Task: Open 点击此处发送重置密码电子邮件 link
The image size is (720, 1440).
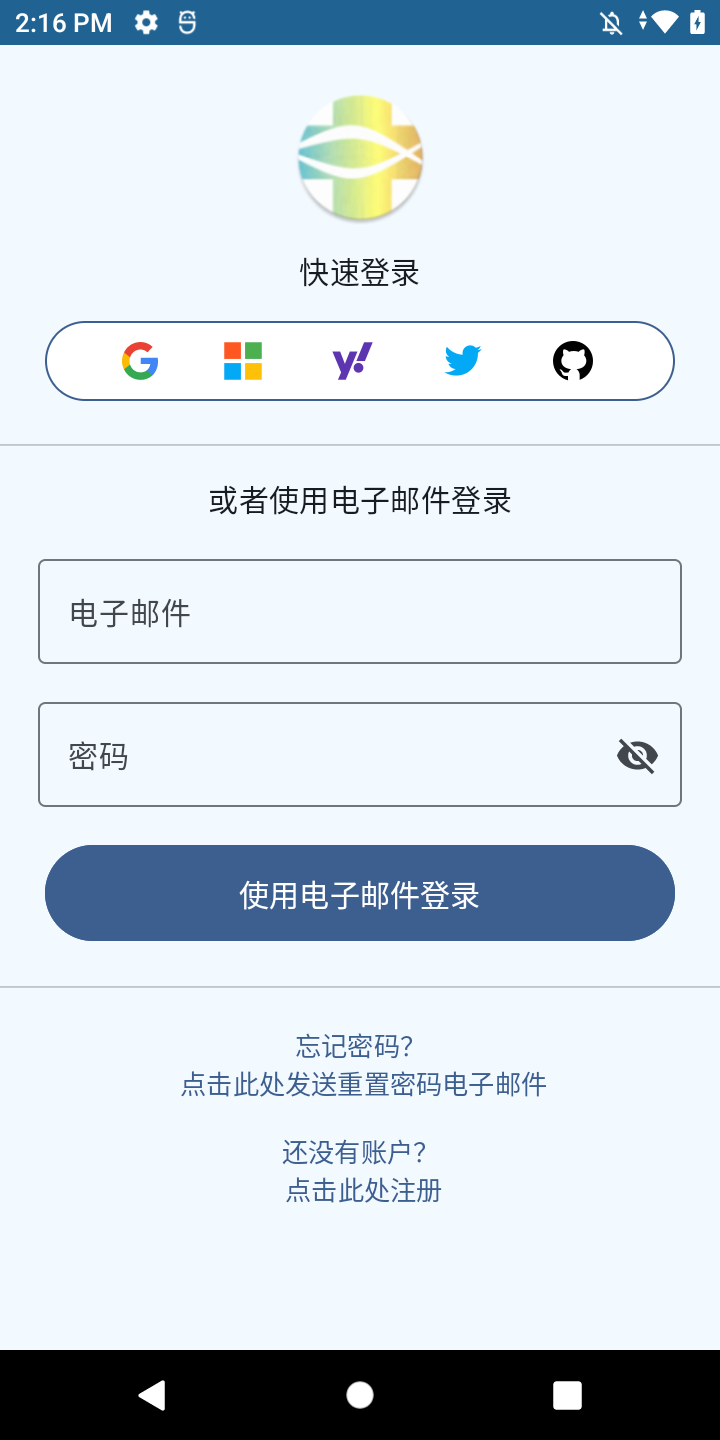Action: click(x=363, y=1085)
